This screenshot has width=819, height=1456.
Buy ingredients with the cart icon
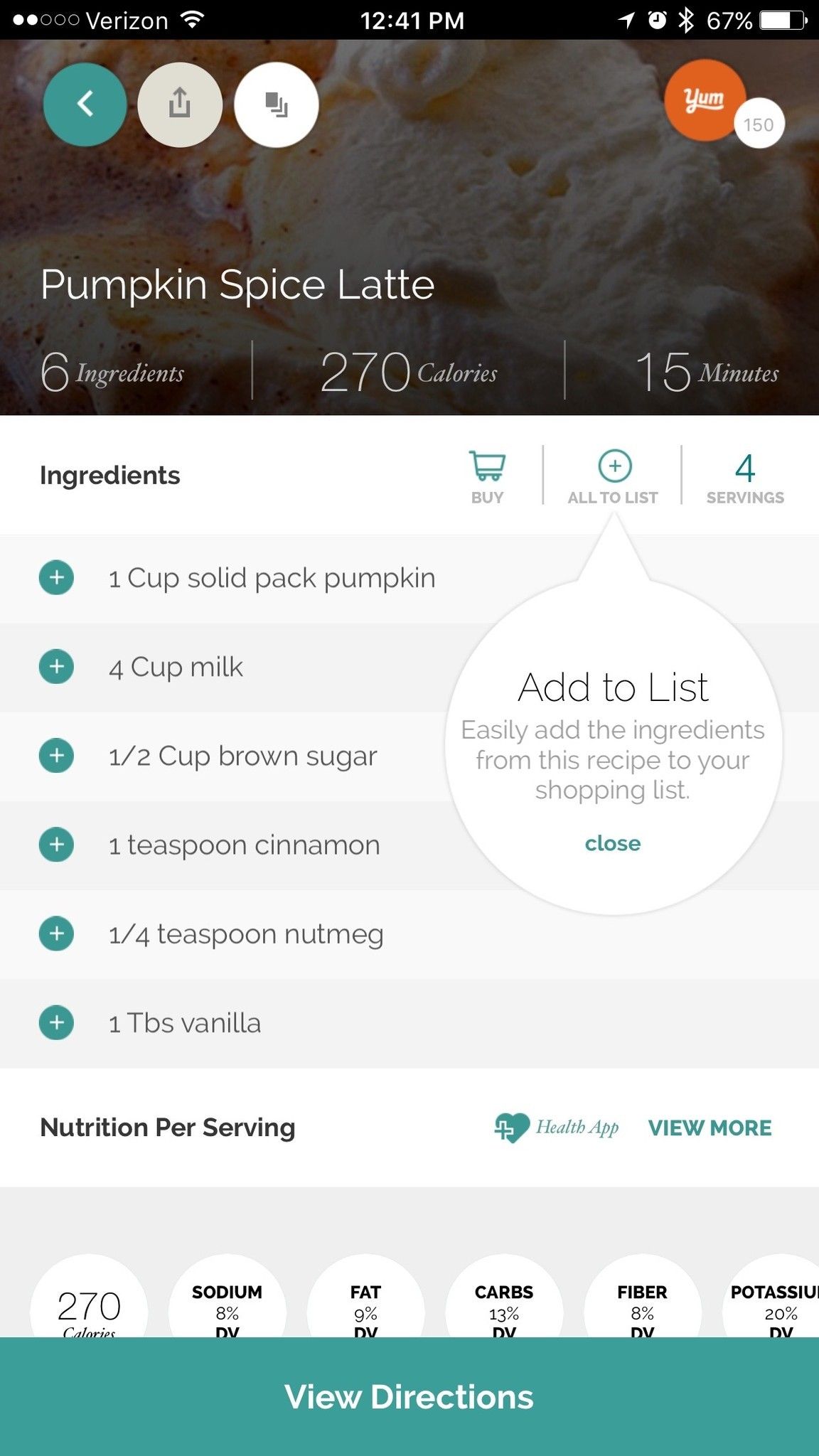coord(487,476)
